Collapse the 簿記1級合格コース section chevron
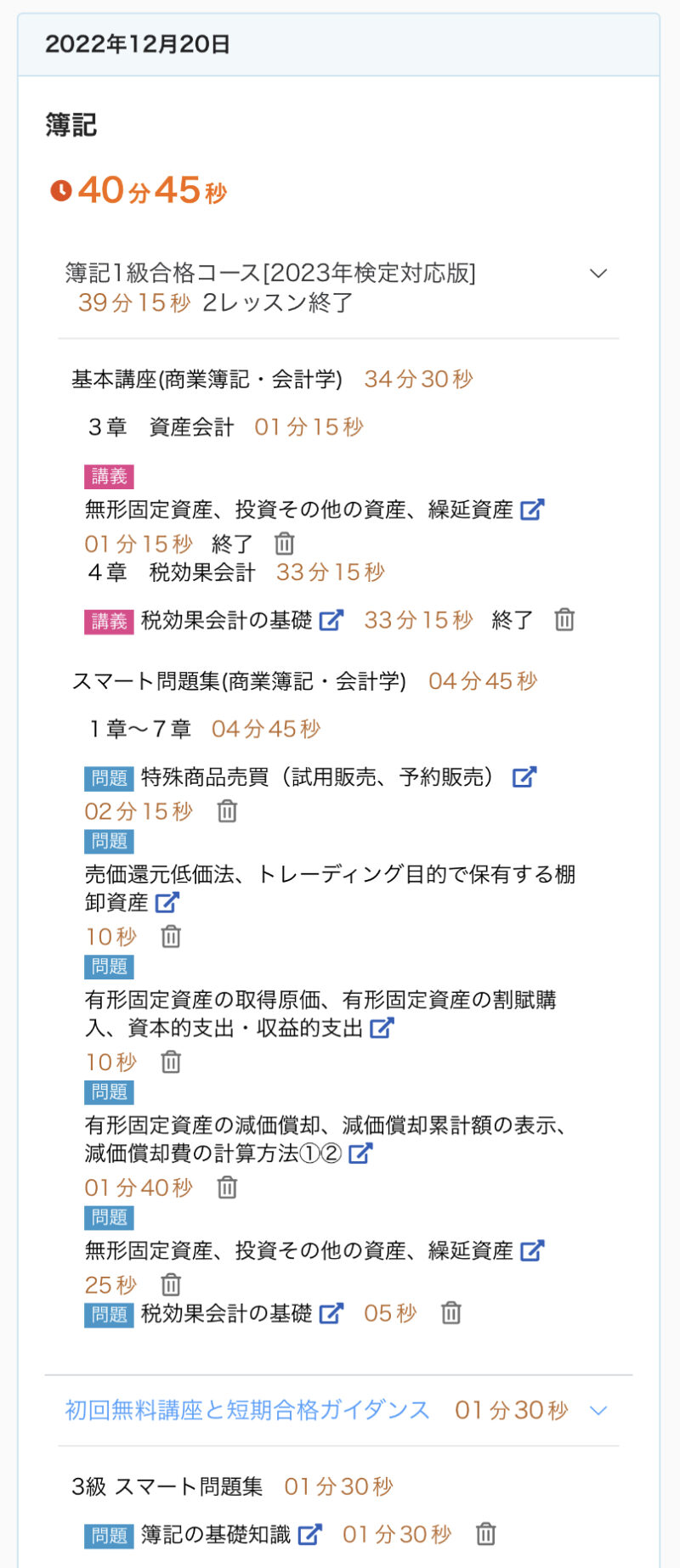 pos(598,274)
